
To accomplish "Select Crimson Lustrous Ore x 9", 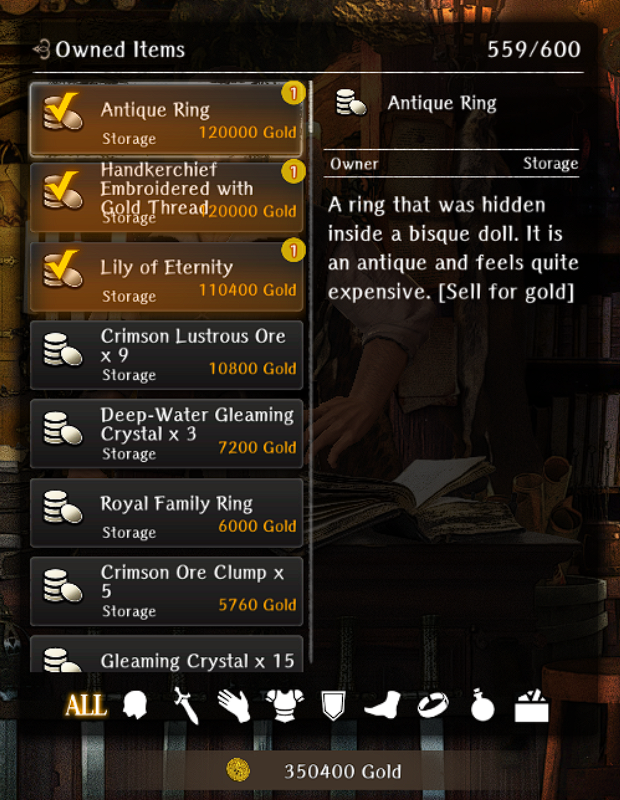I will click(166, 355).
